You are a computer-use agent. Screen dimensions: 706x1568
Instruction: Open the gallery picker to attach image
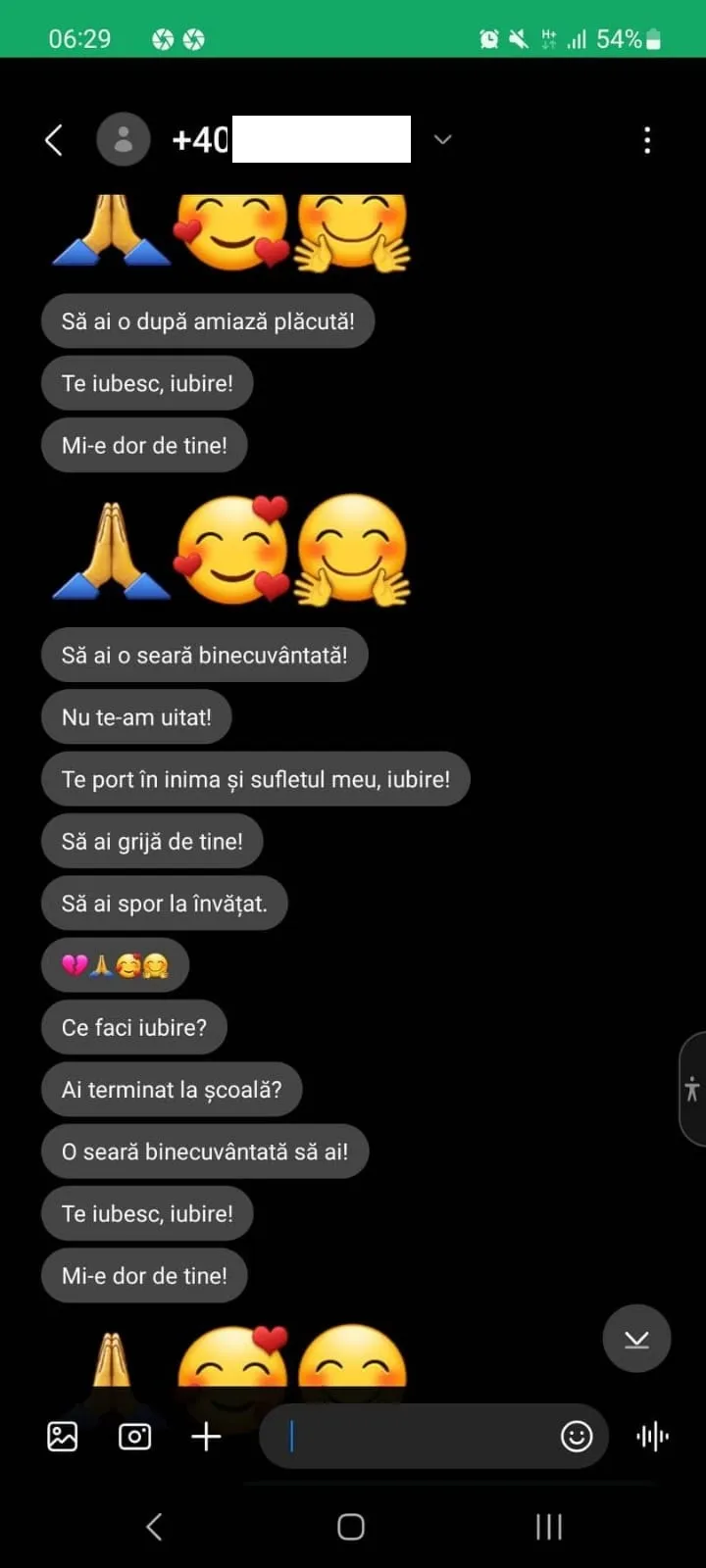click(63, 1437)
